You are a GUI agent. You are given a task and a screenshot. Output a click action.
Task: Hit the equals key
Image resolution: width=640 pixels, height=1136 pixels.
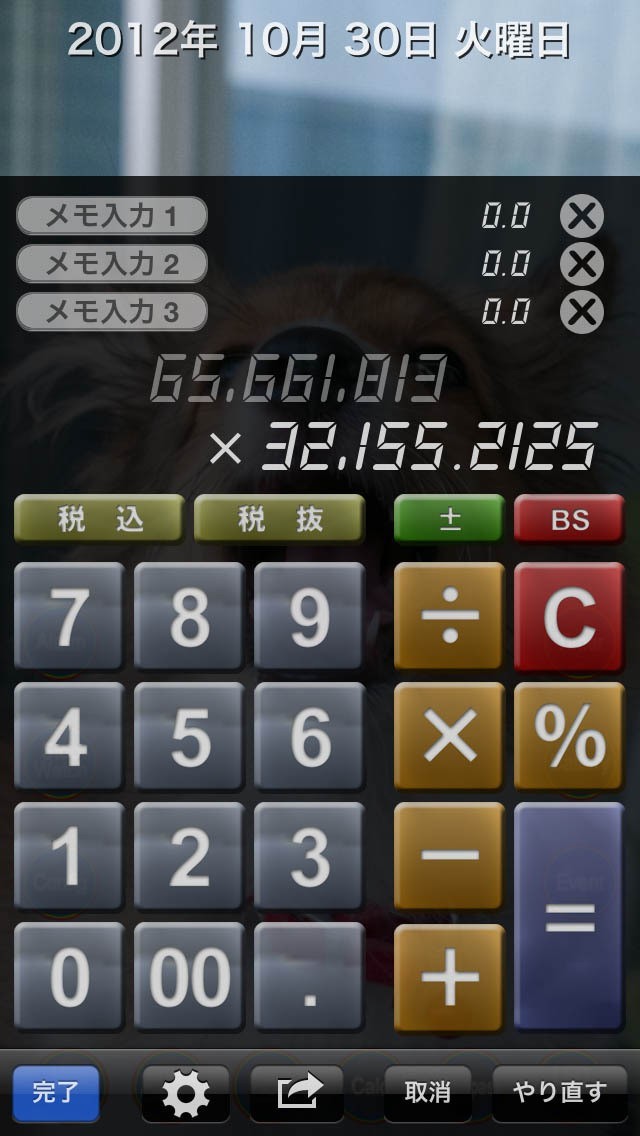pos(569,916)
